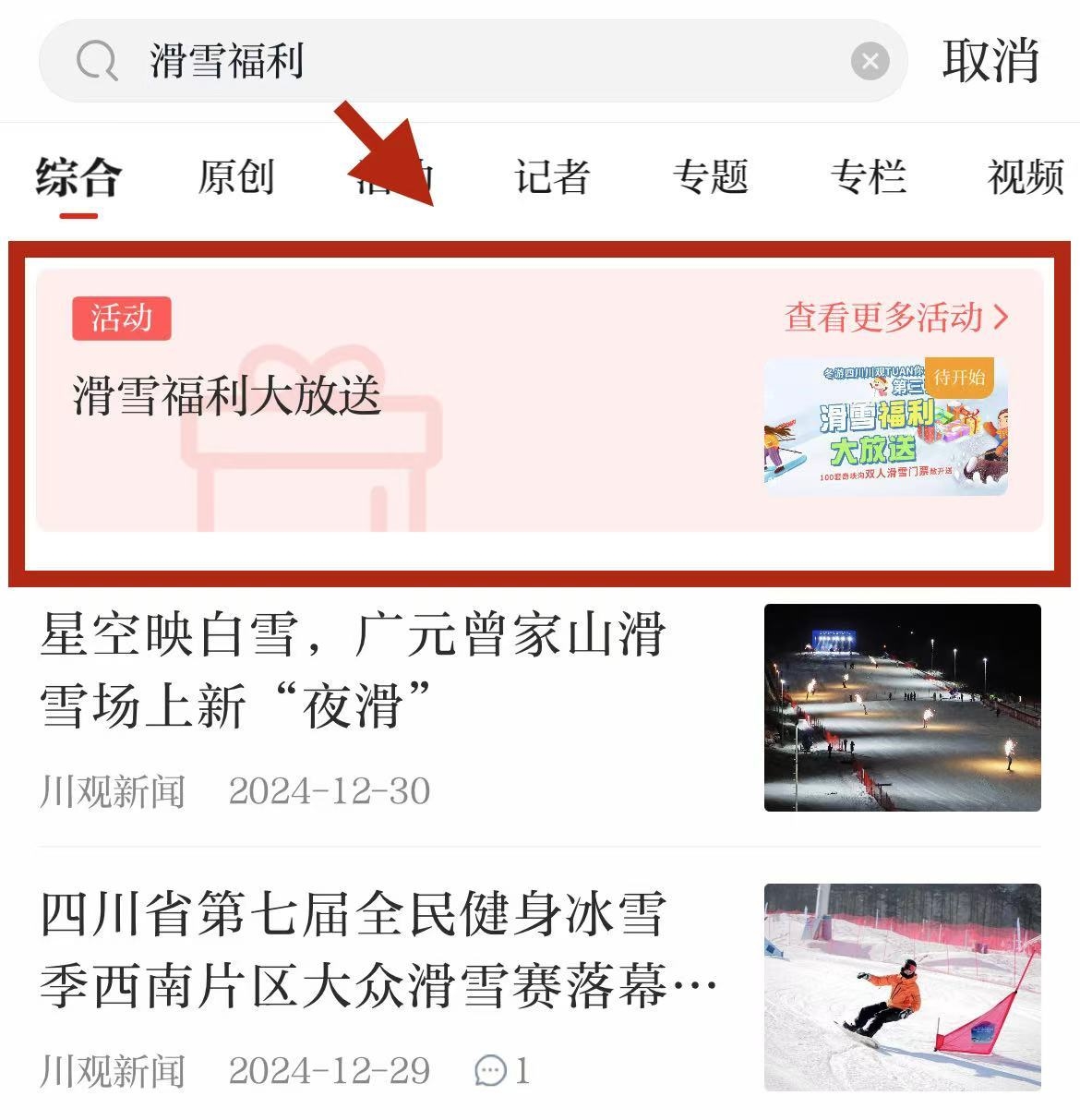The height and width of the screenshot is (1120, 1080).
Task: Switch to the 原创 tab
Action: pos(236,176)
